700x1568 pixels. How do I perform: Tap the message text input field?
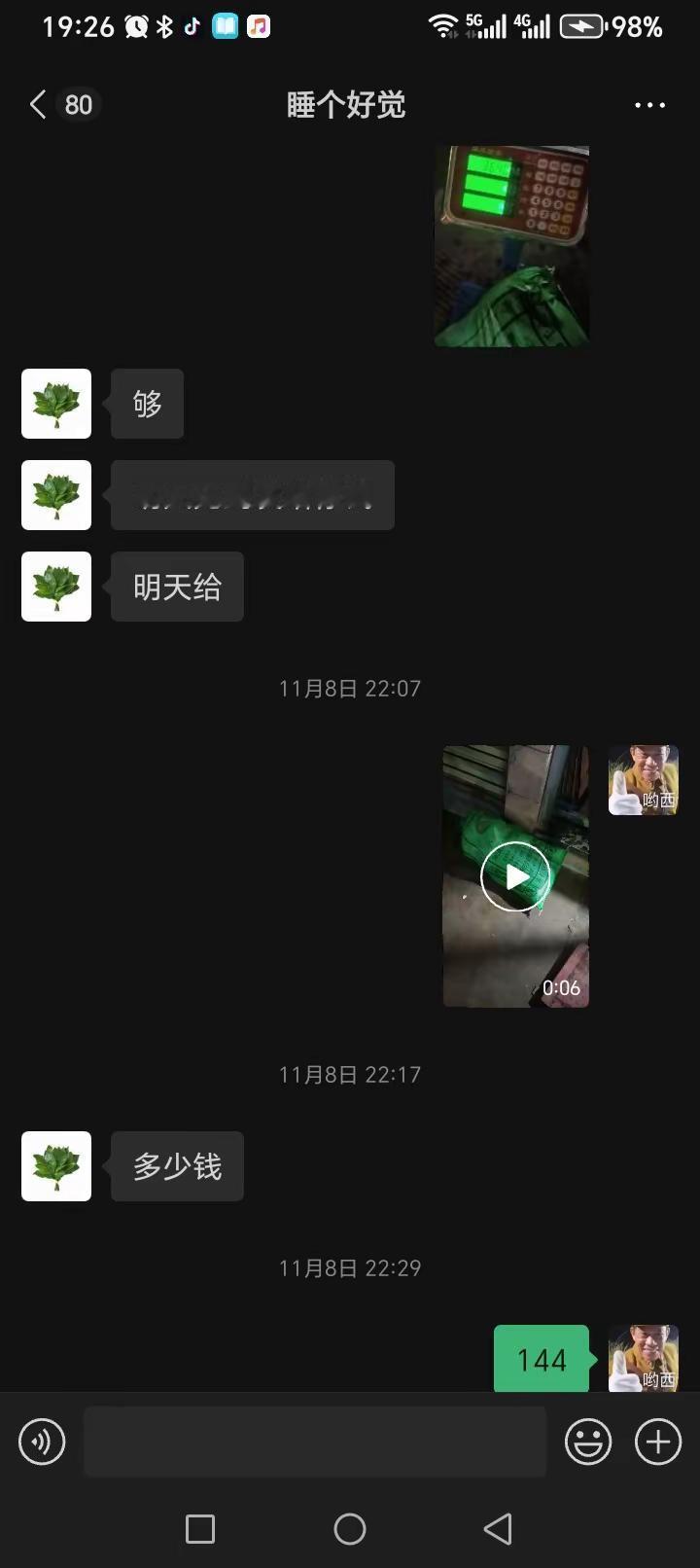313,1442
